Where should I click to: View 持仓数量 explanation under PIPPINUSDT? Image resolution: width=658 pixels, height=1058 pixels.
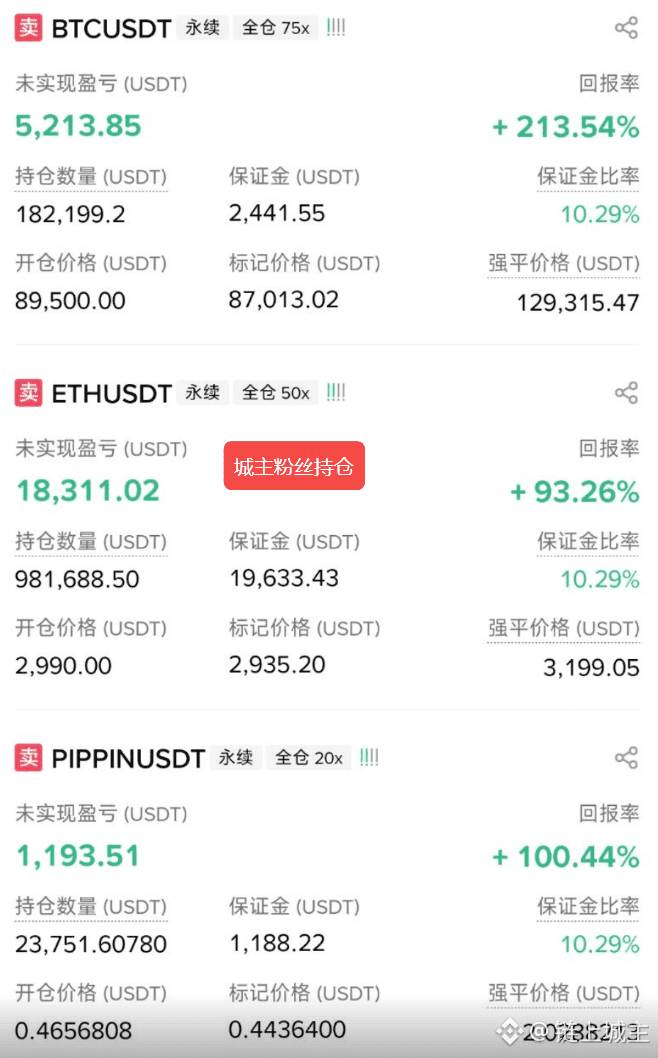[90, 907]
